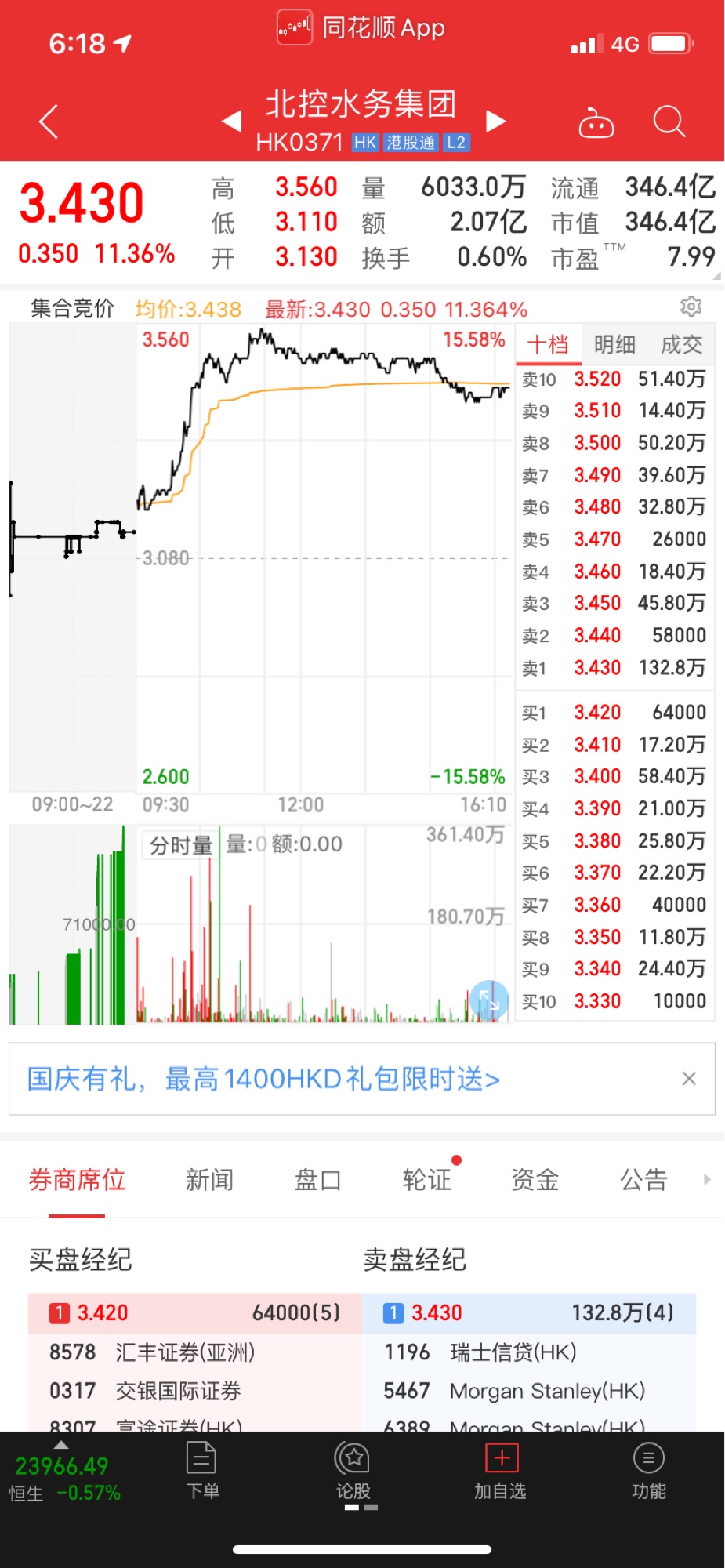The image size is (725, 1568).
Task: Switch to the 盘口 tab
Action: coord(317,1179)
